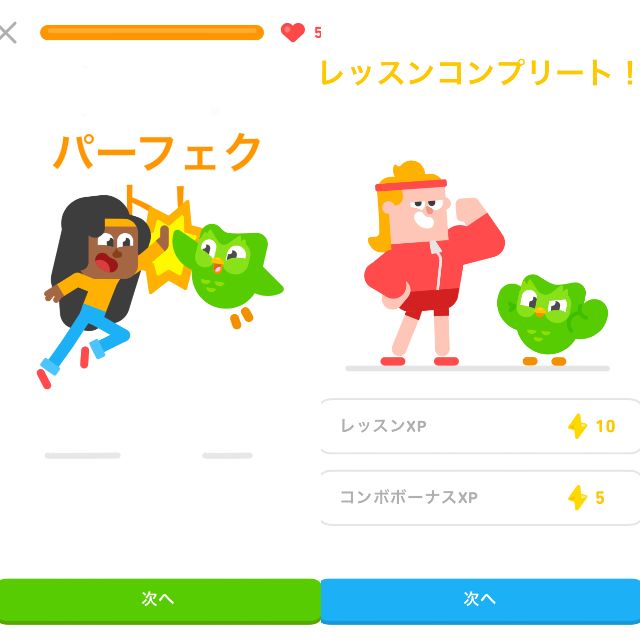Tap the blue 次へ button
This screenshot has height=640, width=640.
click(480, 599)
